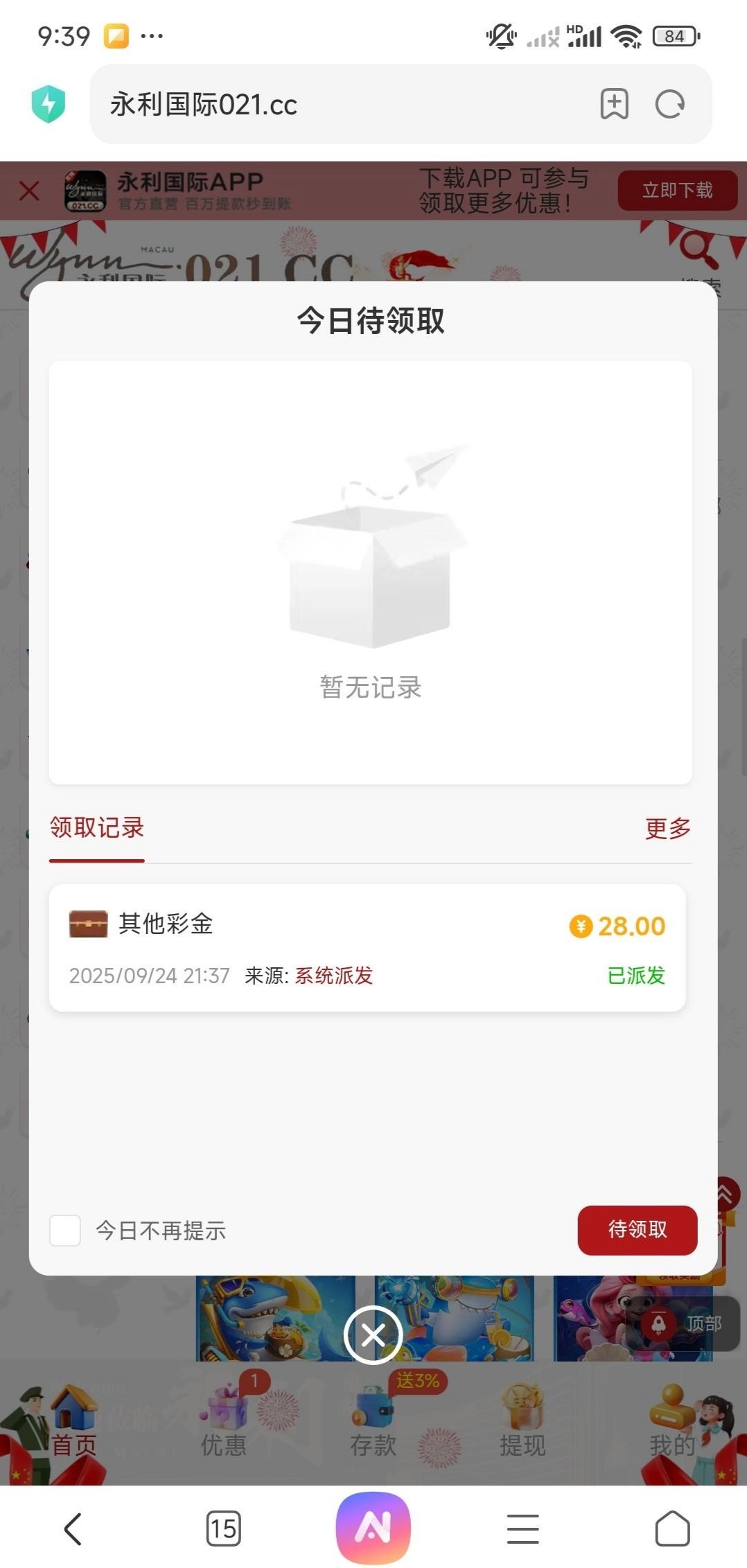Close the 今日待领取 popup with the X
The width and height of the screenshot is (747, 1568).
pyautogui.click(x=373, y=1334)
